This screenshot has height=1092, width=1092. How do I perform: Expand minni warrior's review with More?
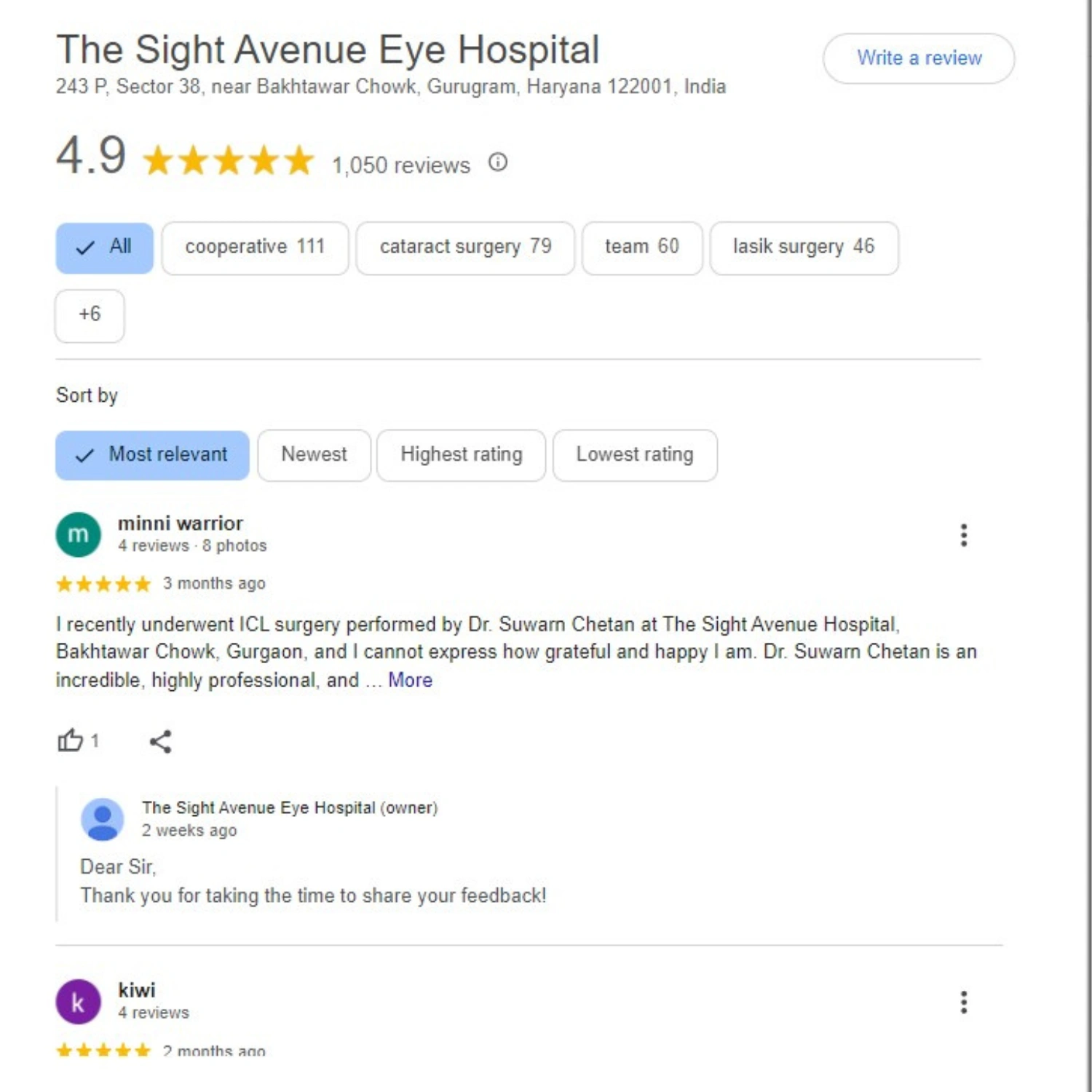[x=410, y=680]
